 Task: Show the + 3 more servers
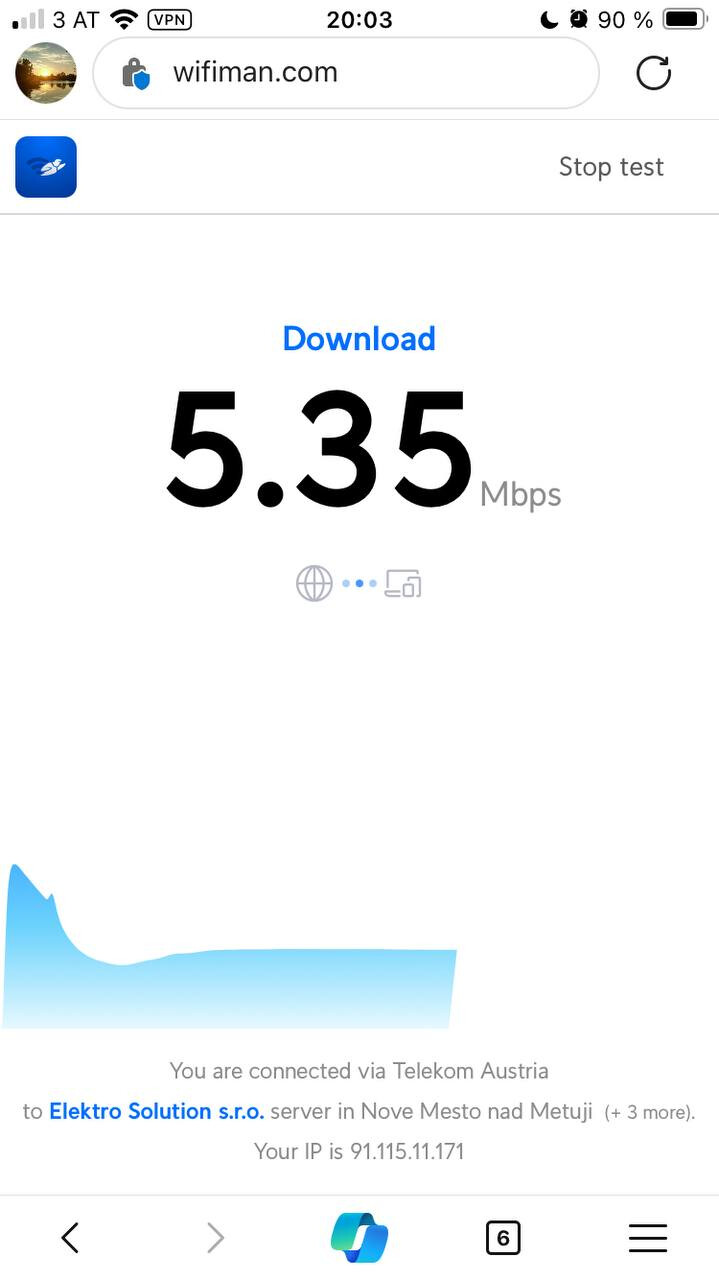[648, 1112]
